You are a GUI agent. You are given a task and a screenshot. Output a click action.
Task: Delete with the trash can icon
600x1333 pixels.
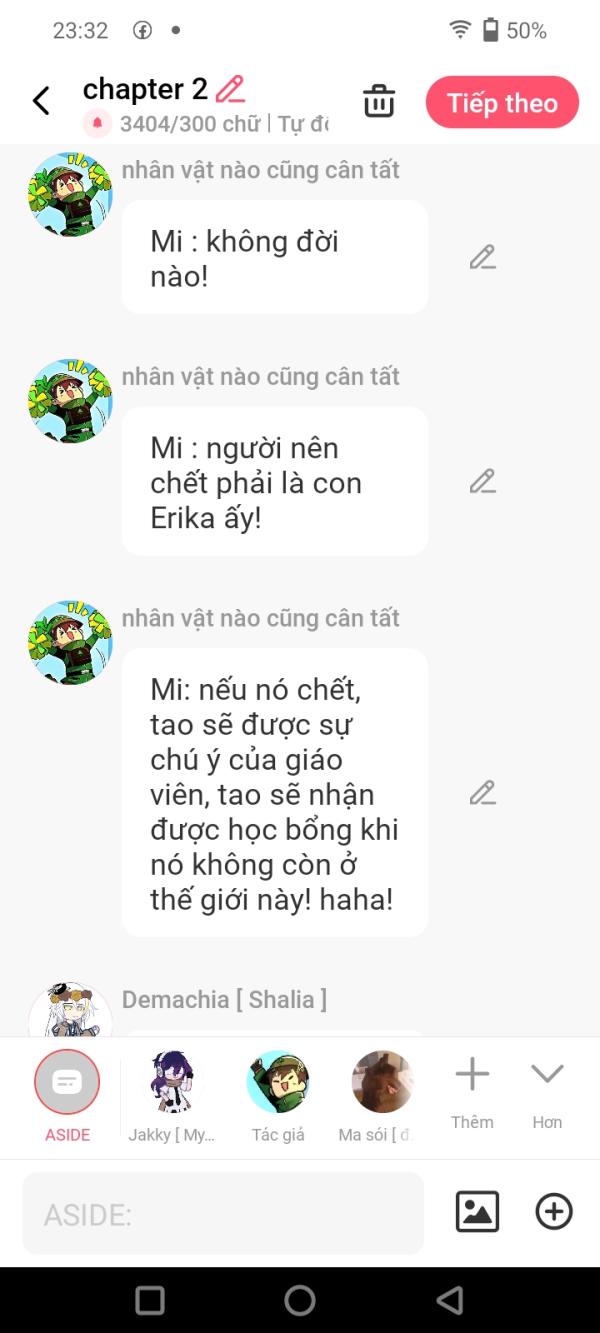(x=379, y=102)
